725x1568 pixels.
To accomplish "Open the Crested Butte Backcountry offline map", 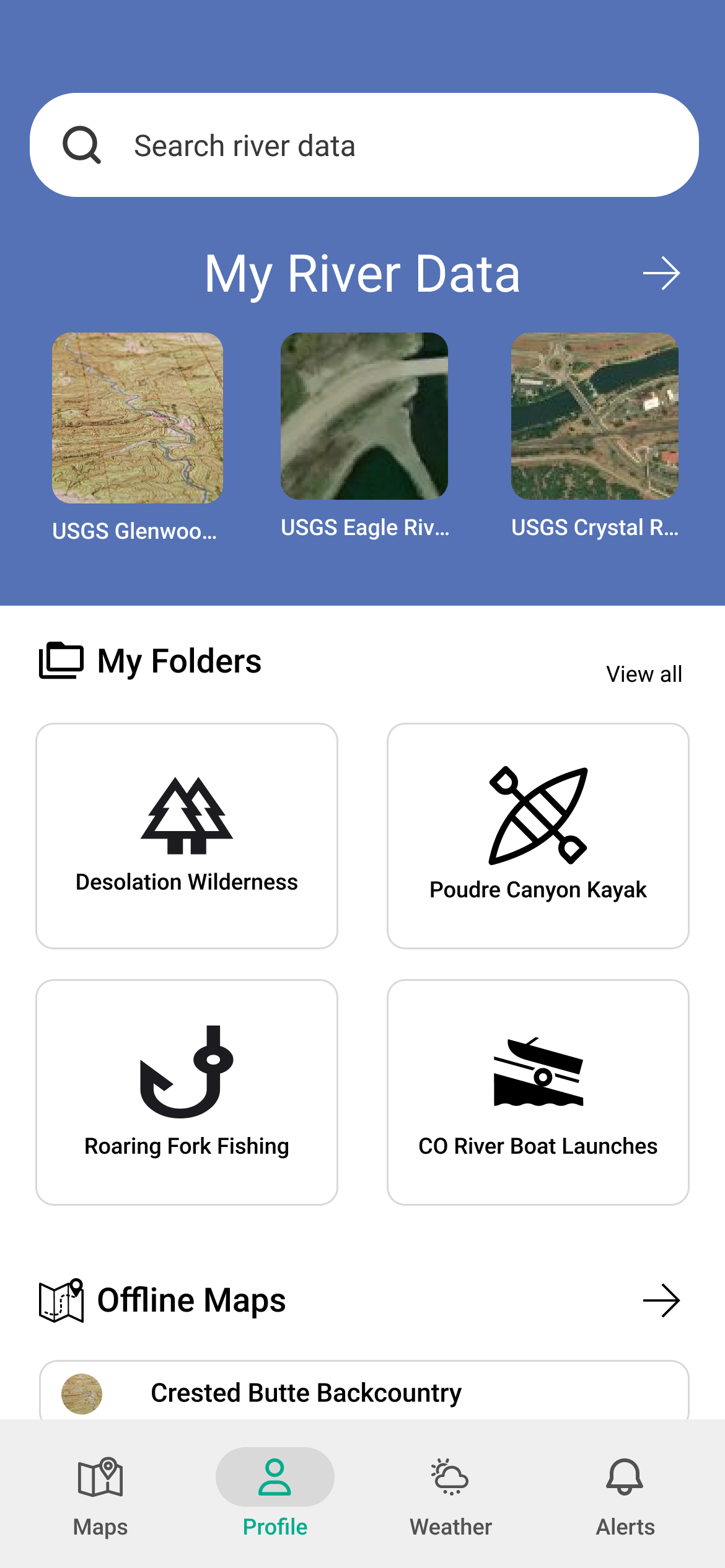I will point(364,1391).
